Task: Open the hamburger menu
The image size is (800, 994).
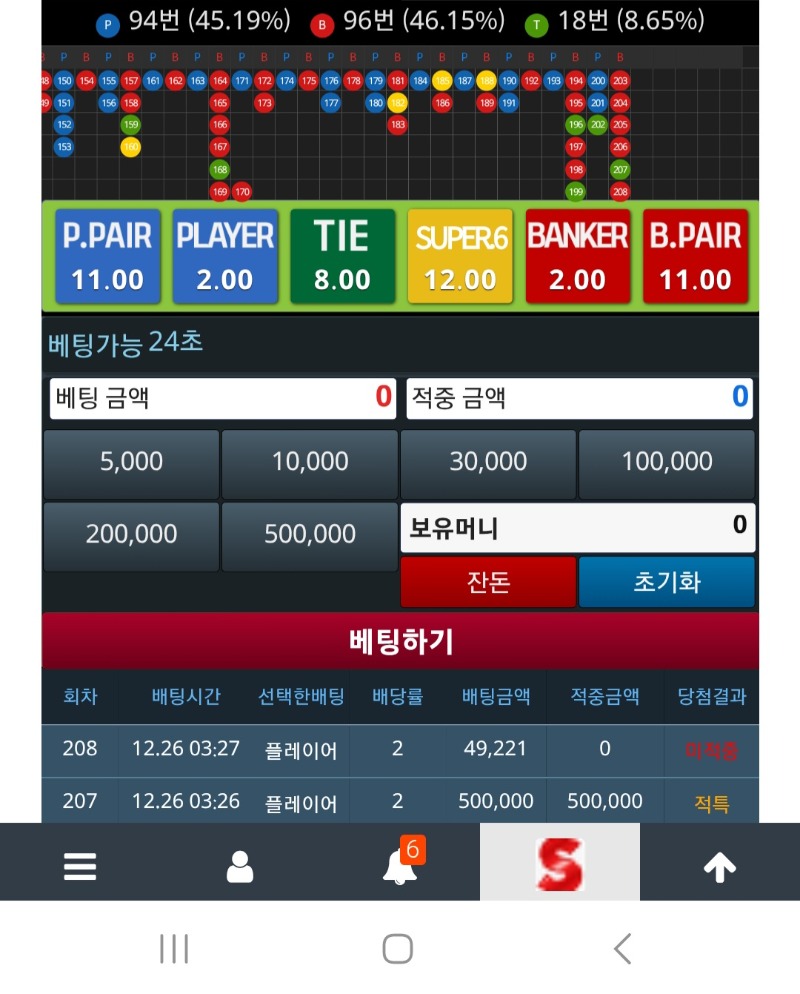Action: 80,866
